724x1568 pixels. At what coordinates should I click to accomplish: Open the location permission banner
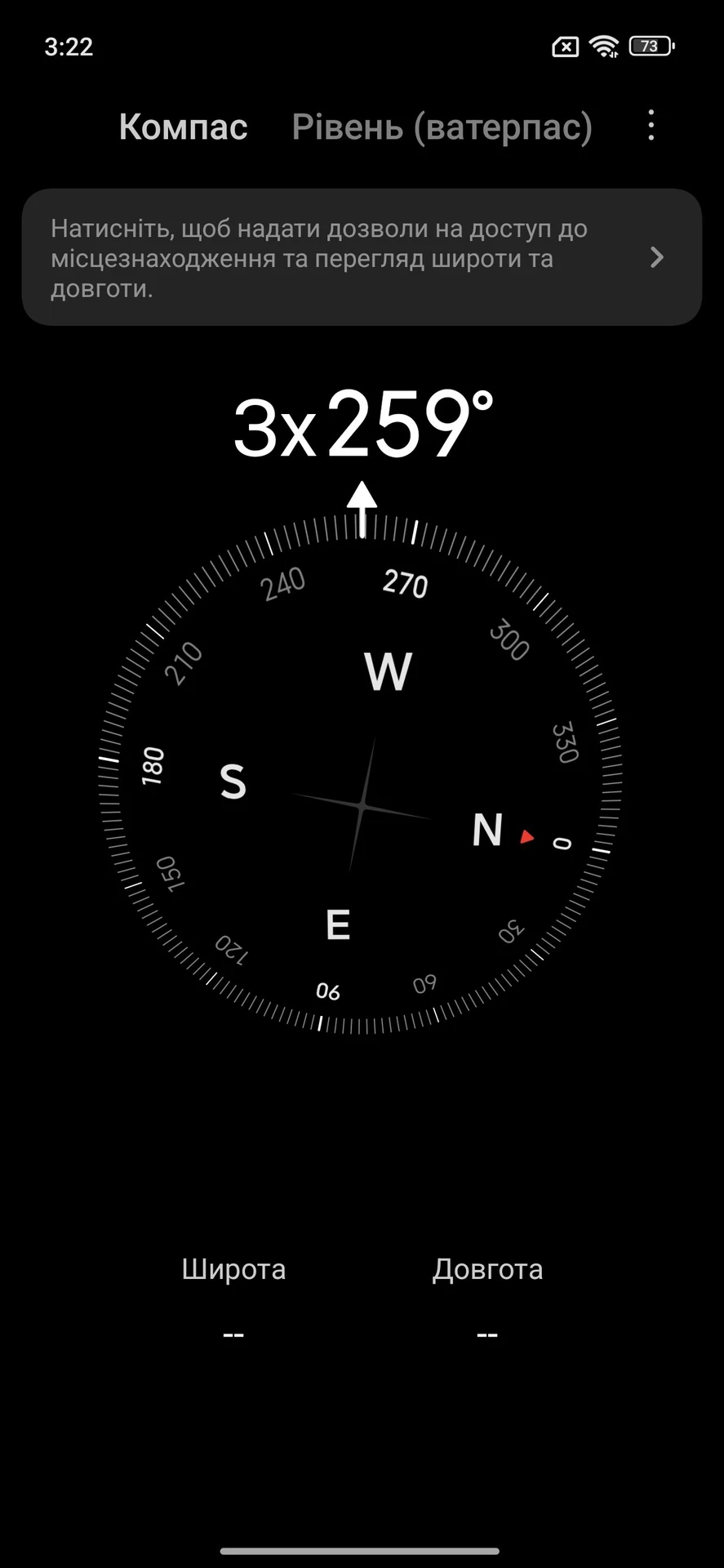coord(362,257)
